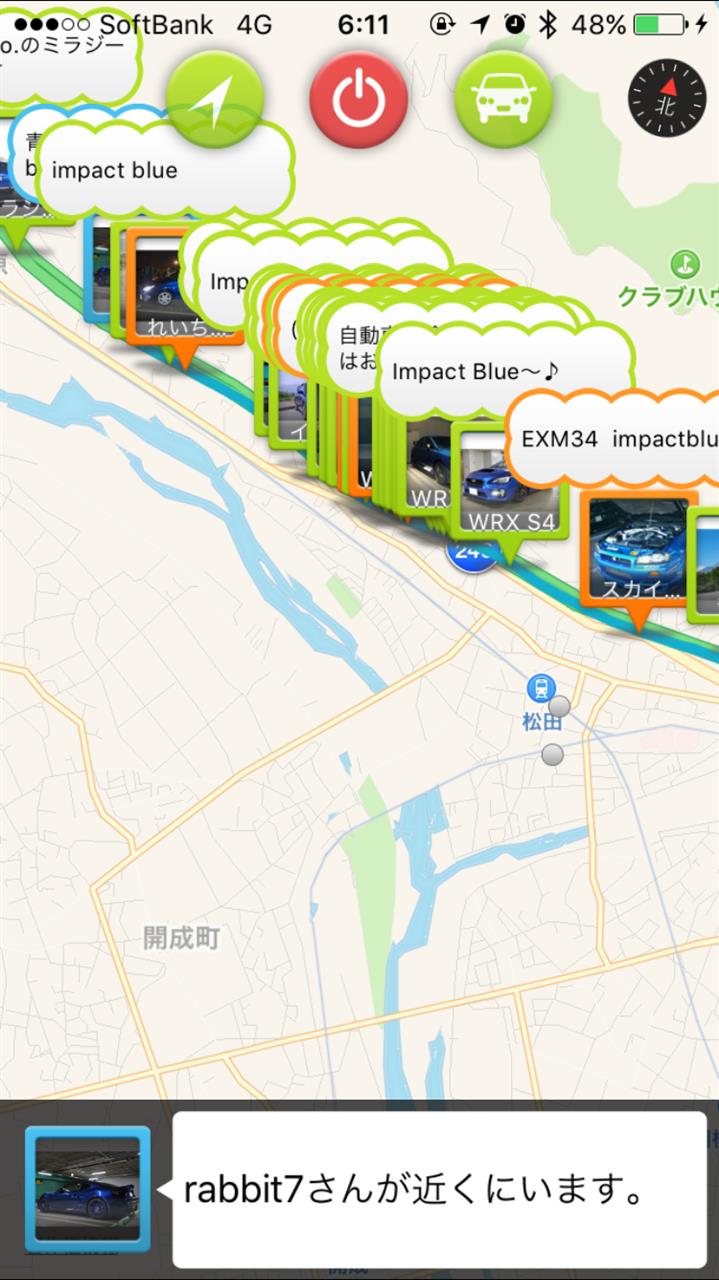The image size is (719, 1280).
Task: Select the 松田 station icon
Action: coord(541,687)
